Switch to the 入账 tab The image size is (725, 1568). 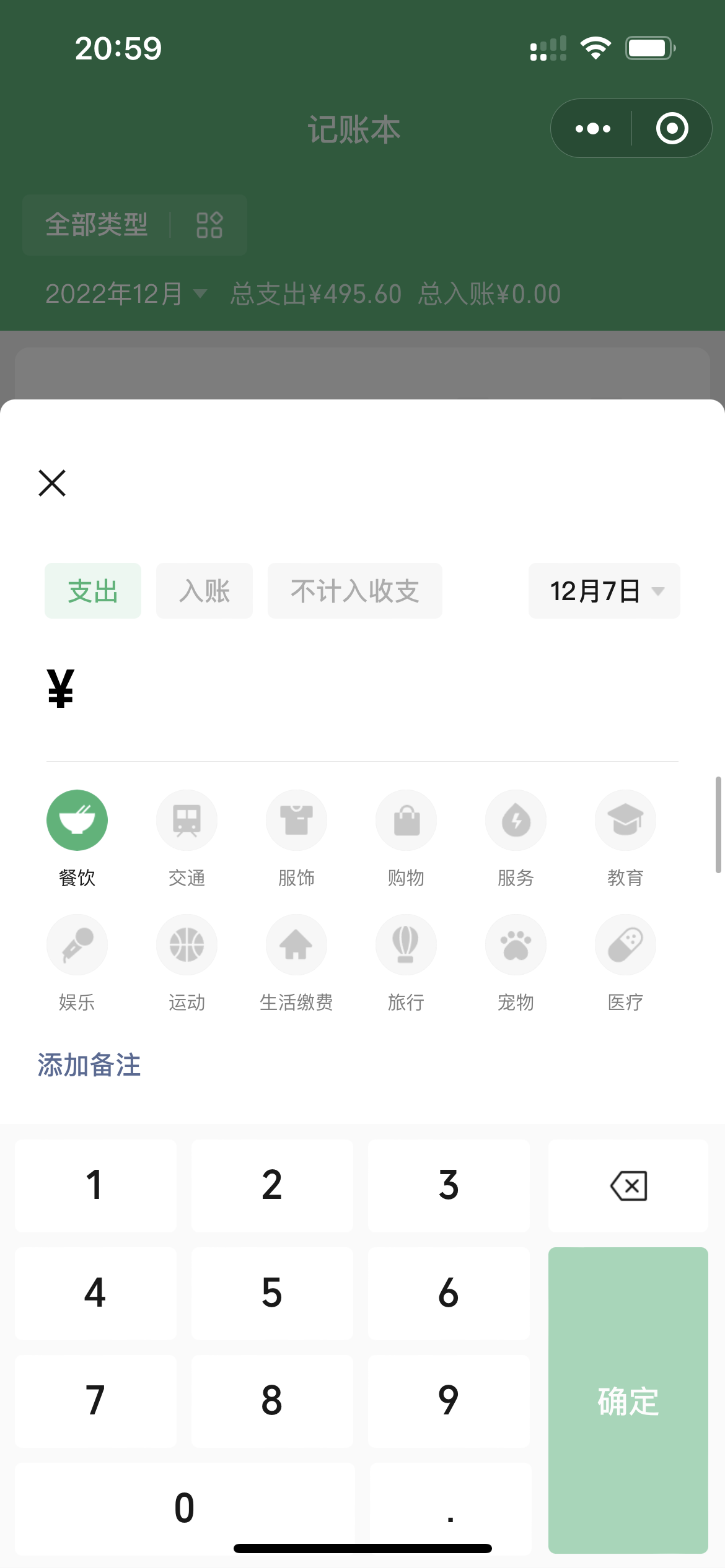point(204,591)
